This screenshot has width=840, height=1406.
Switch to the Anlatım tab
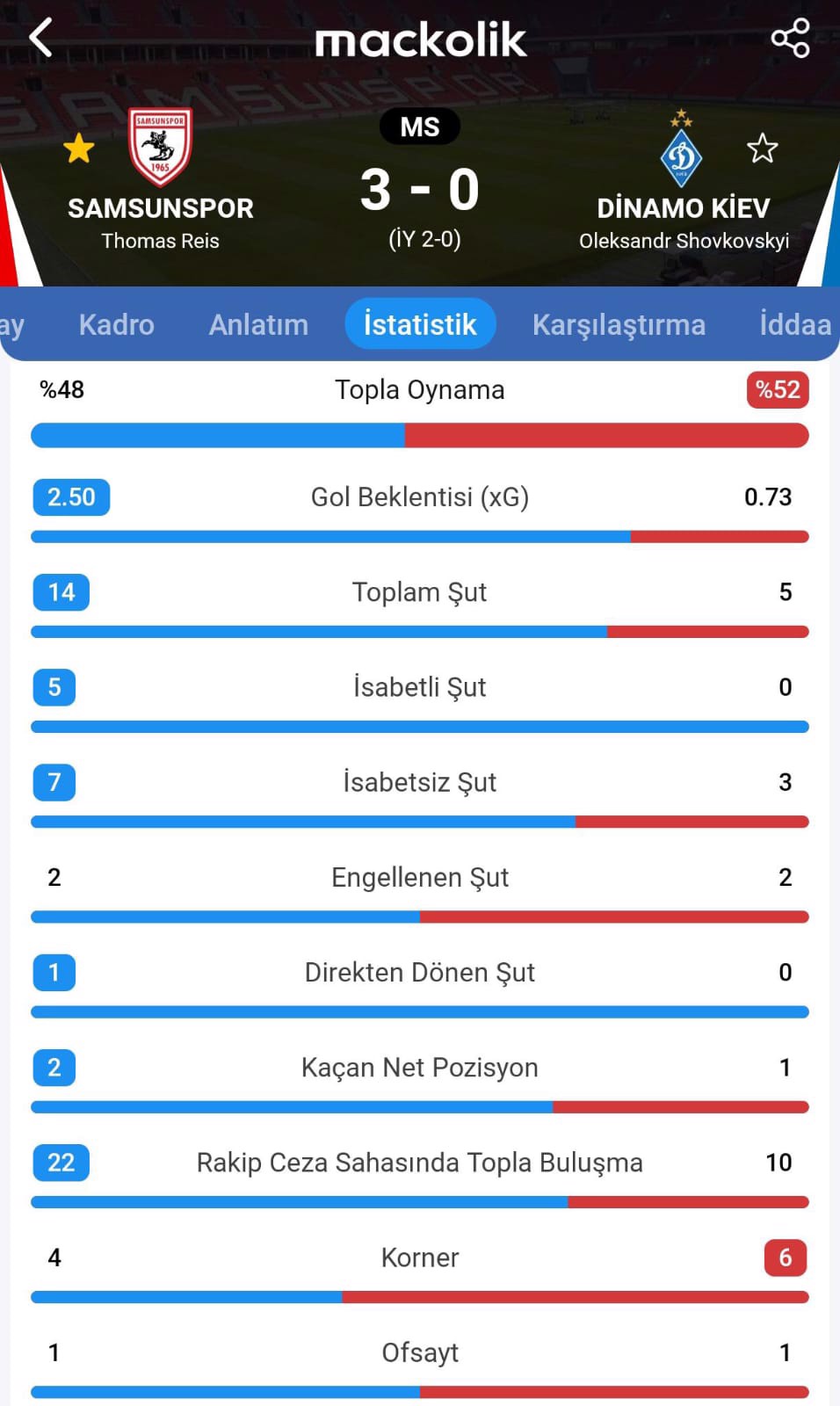point(258,324)
